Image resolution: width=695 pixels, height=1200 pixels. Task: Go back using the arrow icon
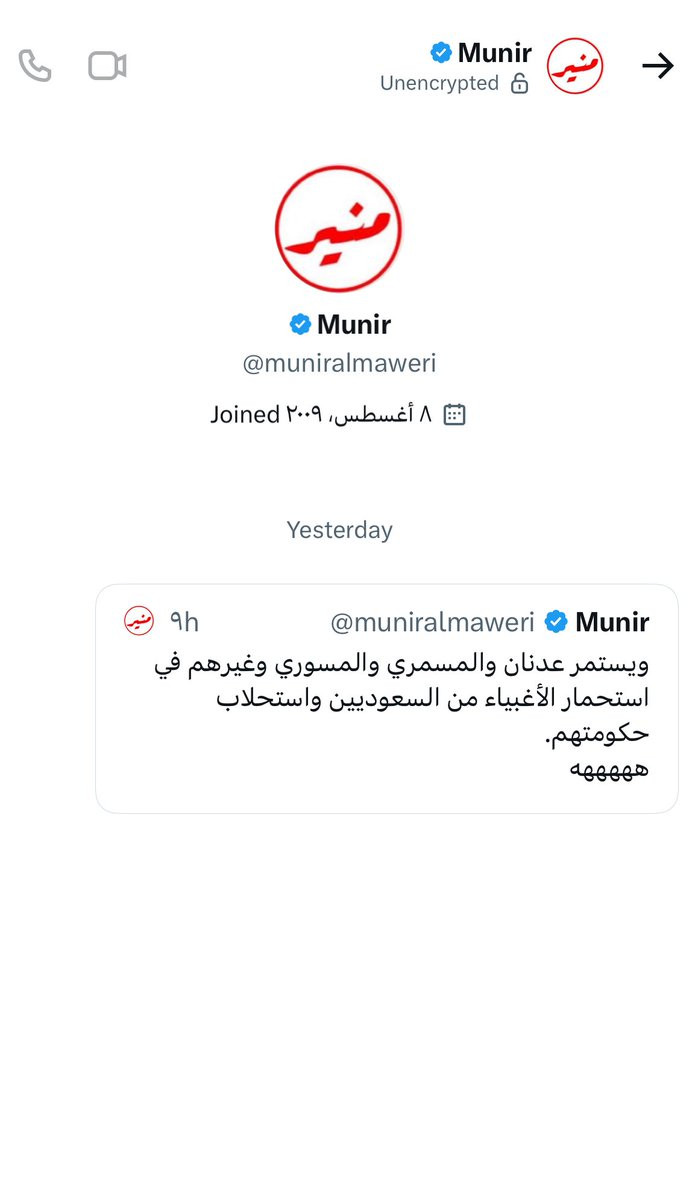tap(657, 66)
